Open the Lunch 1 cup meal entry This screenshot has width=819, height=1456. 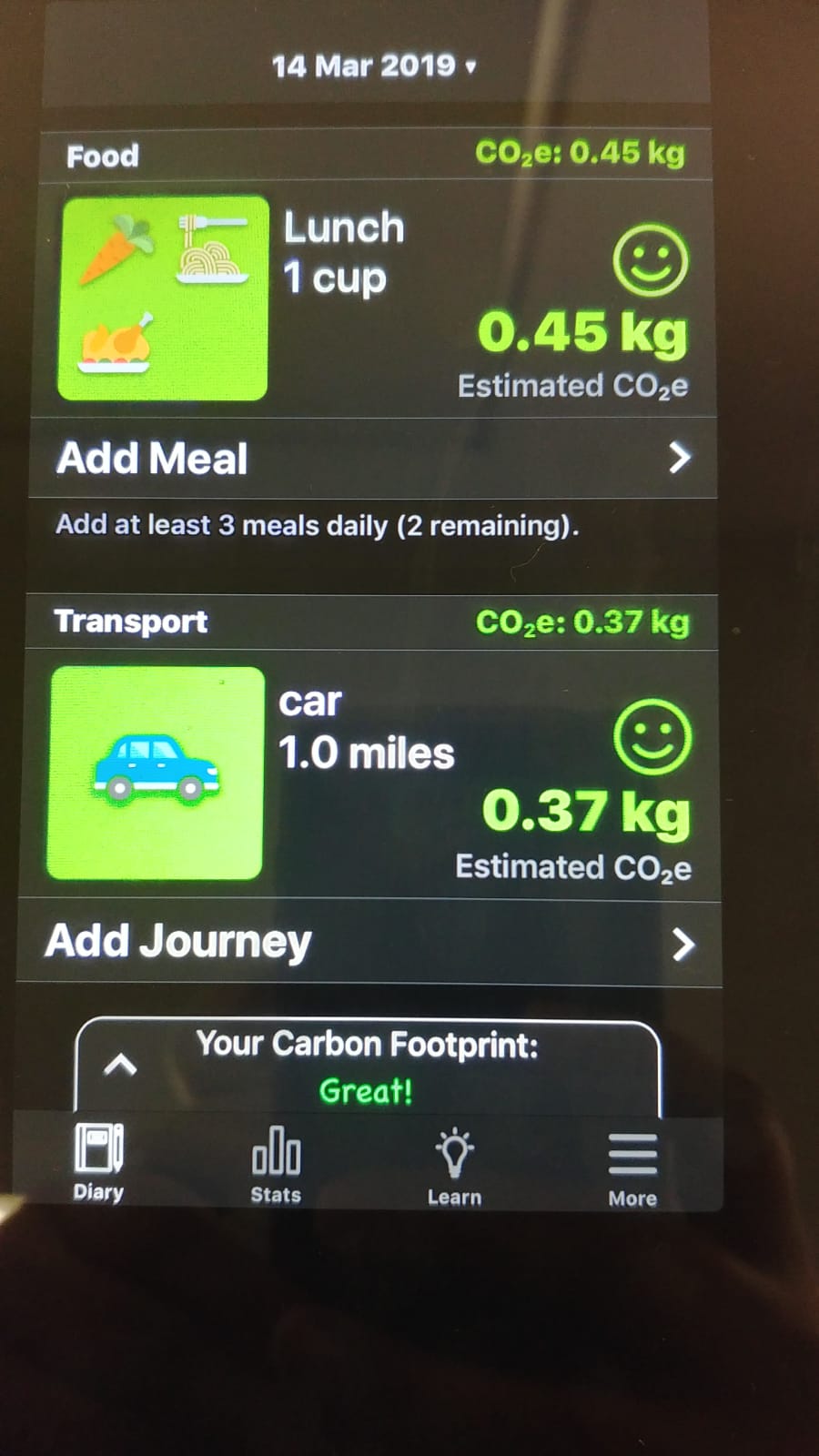tap(373, 298)
